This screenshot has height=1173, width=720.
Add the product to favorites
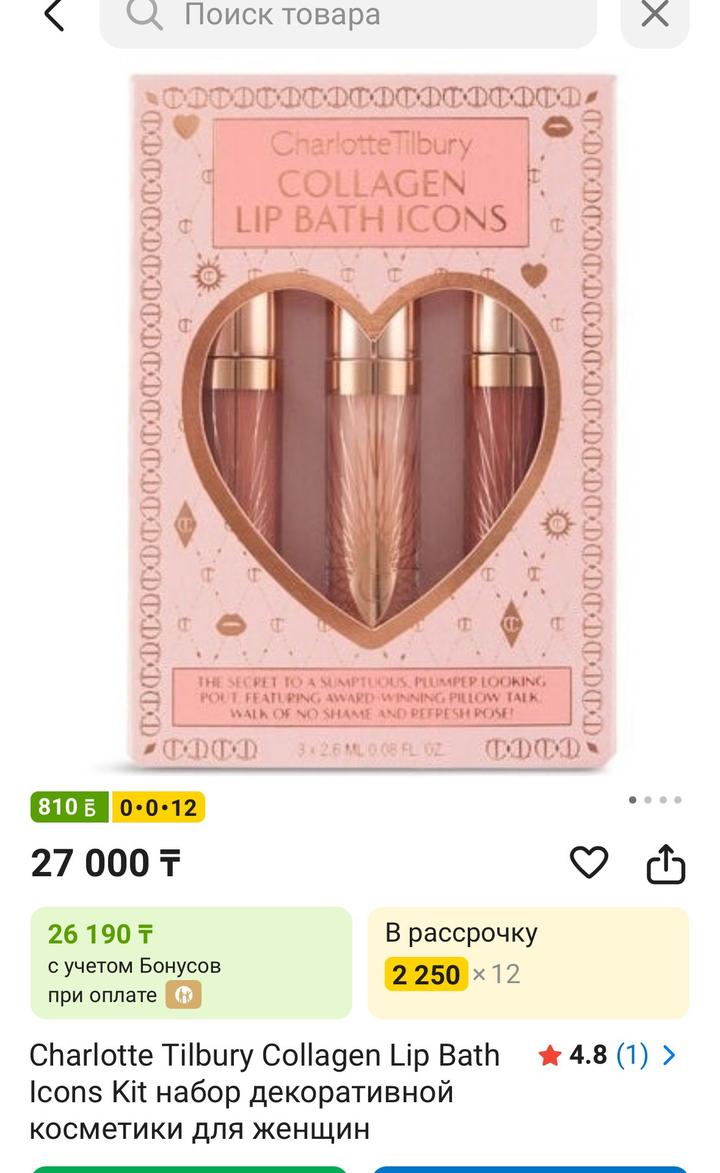click(589, 862)
